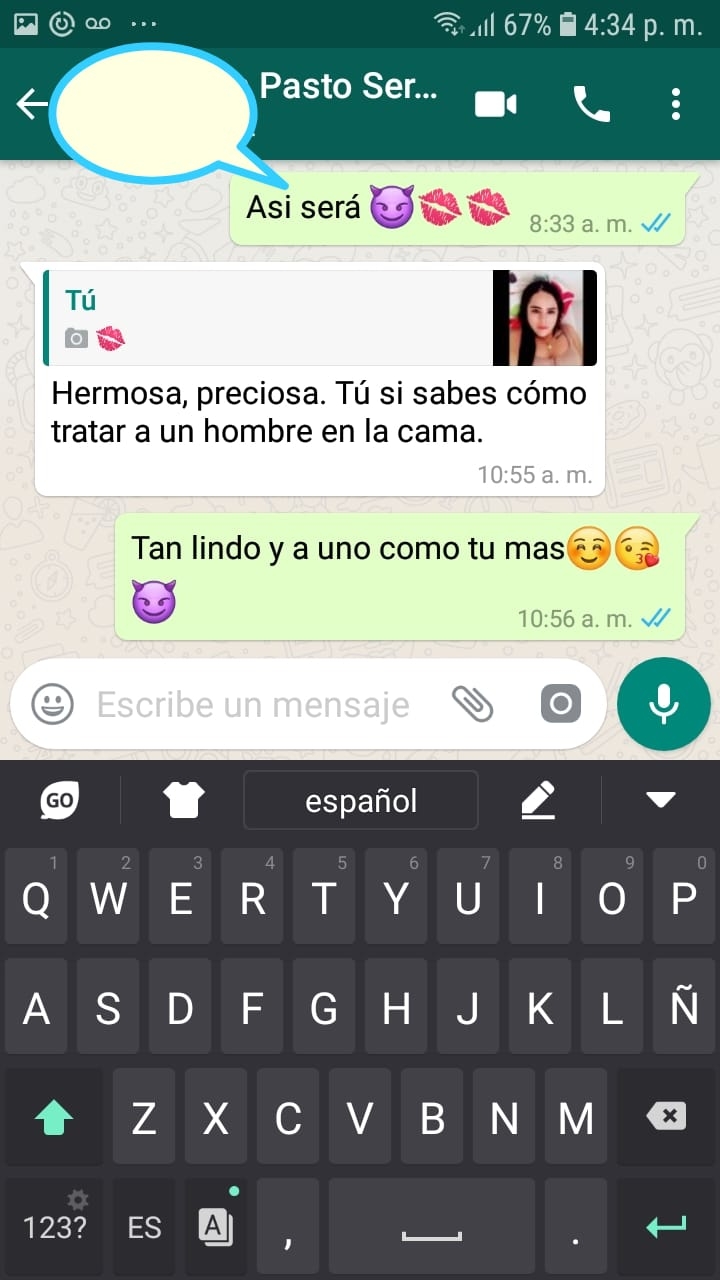Open keyboard themes with the shirt icon
This screenshot has width=720, height=1280.
pyautogui.click(x=184, y=800)
